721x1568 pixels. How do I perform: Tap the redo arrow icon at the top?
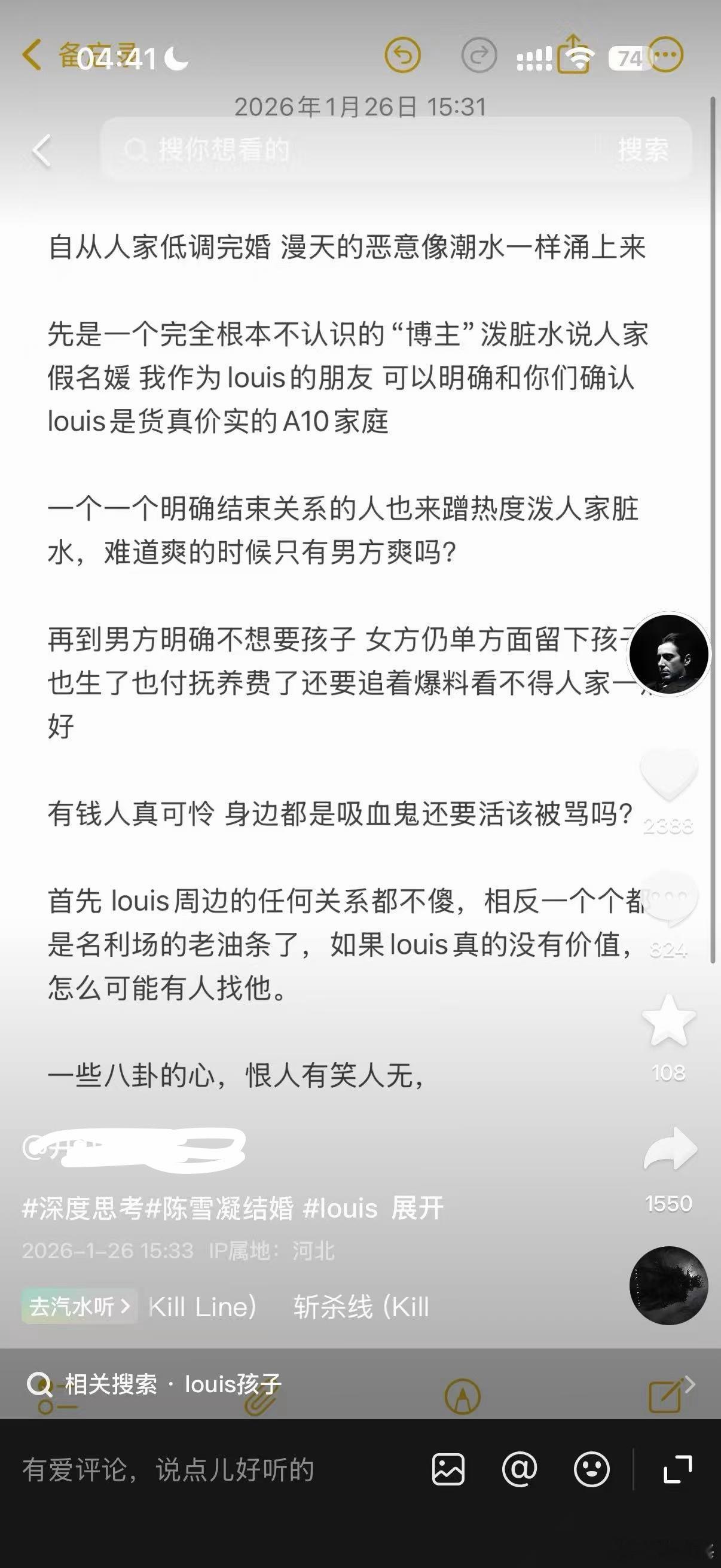point(480,54)
